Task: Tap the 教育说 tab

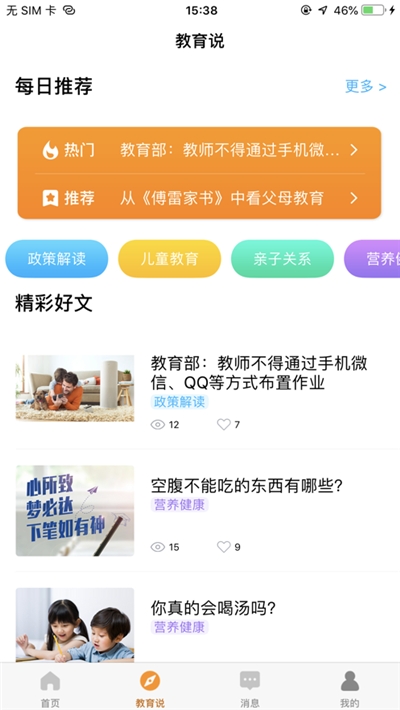Action: (150, 688)
